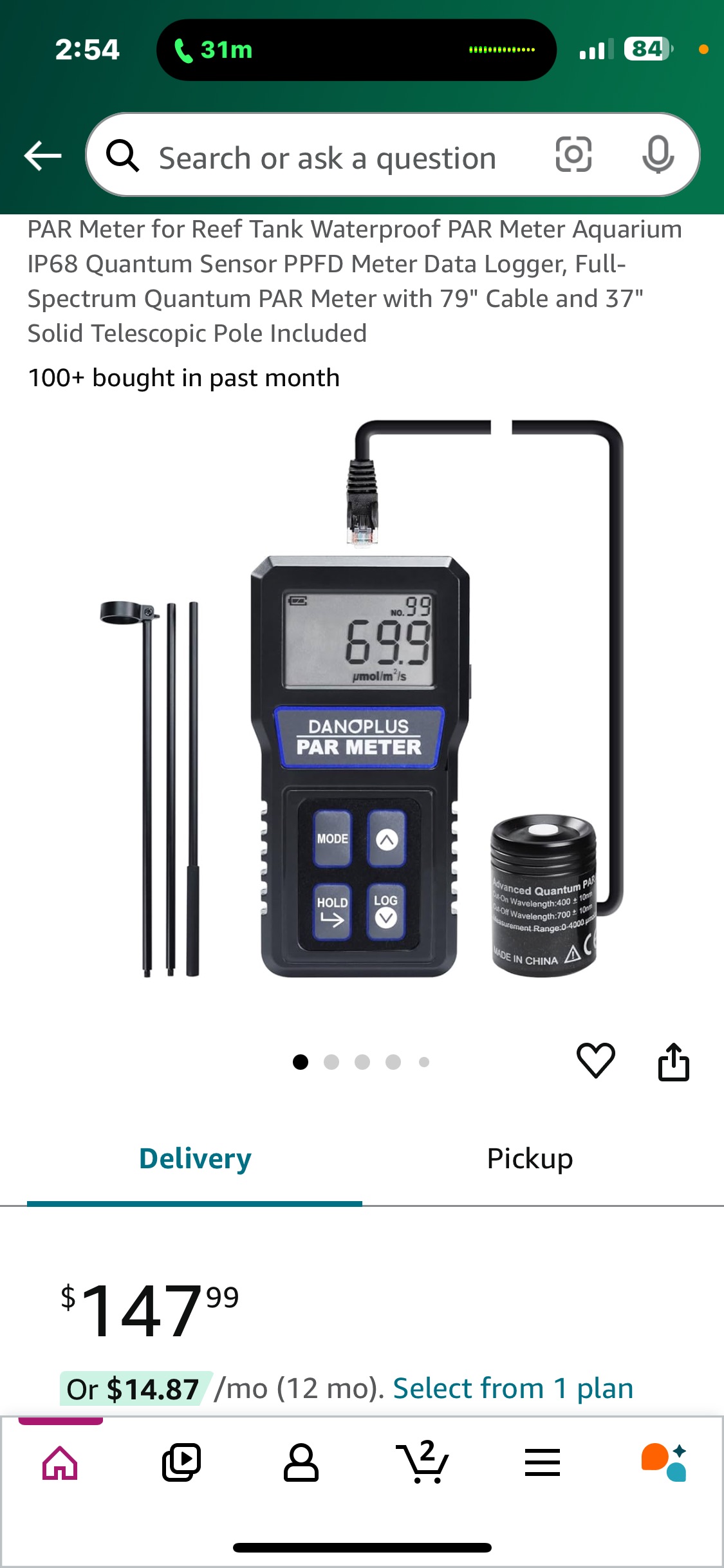Go to the Home tab
Image resolution: width=724 pixels, height=1568 pixels.
coord(60,1462)
